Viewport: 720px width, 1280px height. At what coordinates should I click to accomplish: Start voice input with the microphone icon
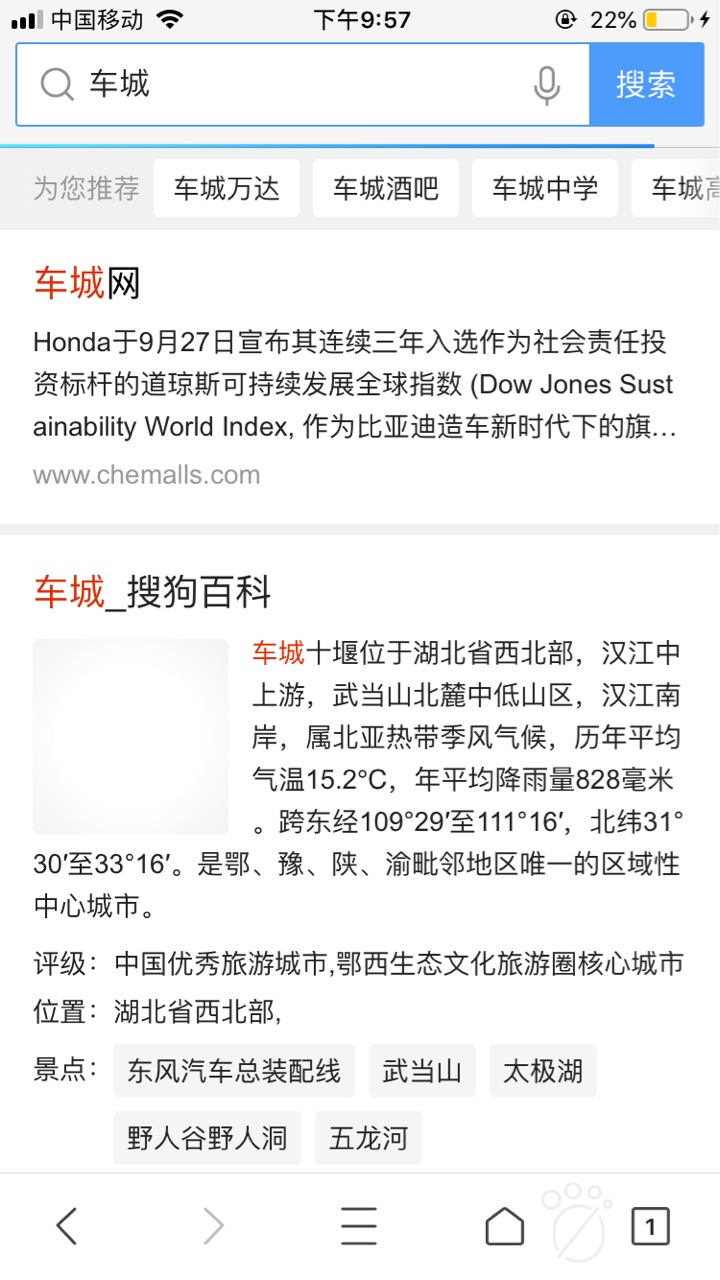coord(547,85)
